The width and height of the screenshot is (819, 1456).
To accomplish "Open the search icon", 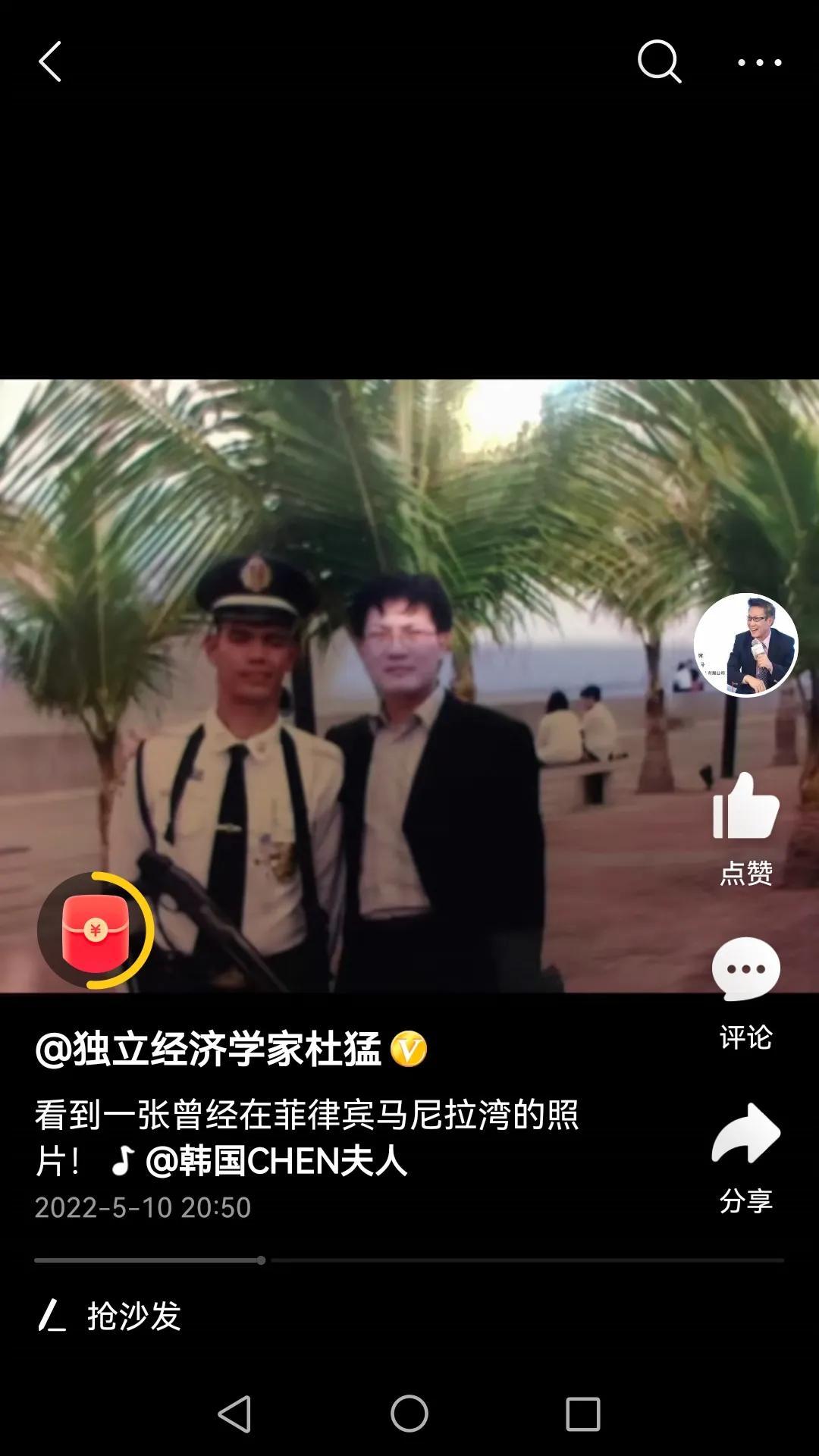I will 659,61.
